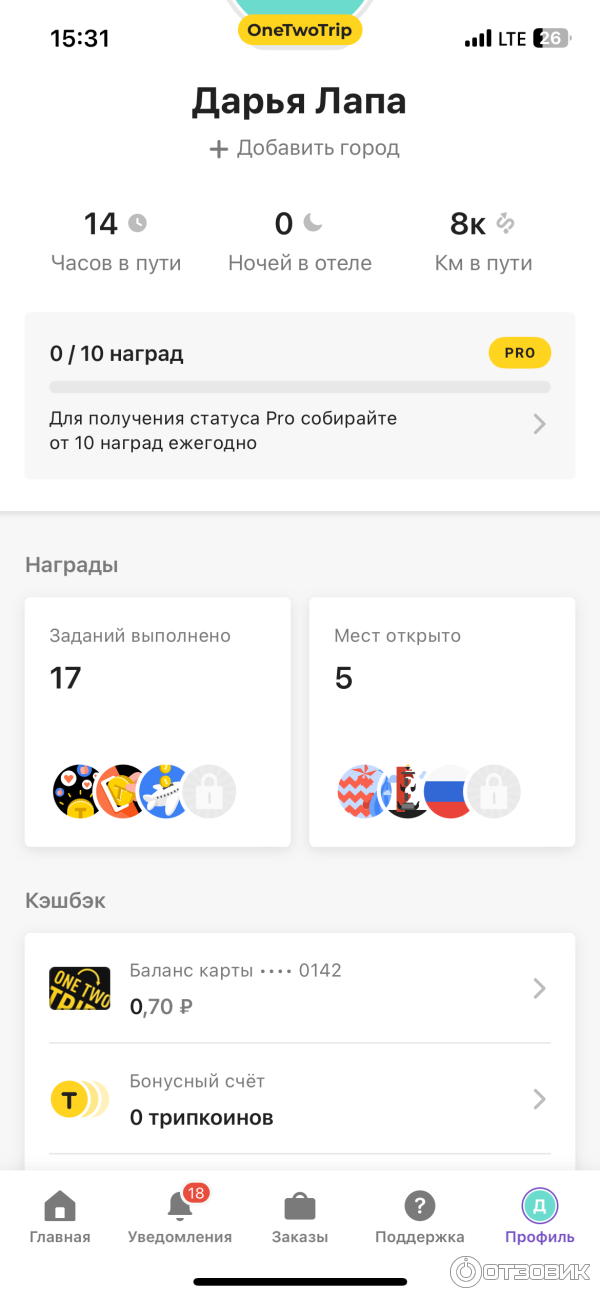This screenshot has width=600, height=1298.
Task: Open the Бонусный счёт tripcoins row
Action: click(x=300, y=1099)
